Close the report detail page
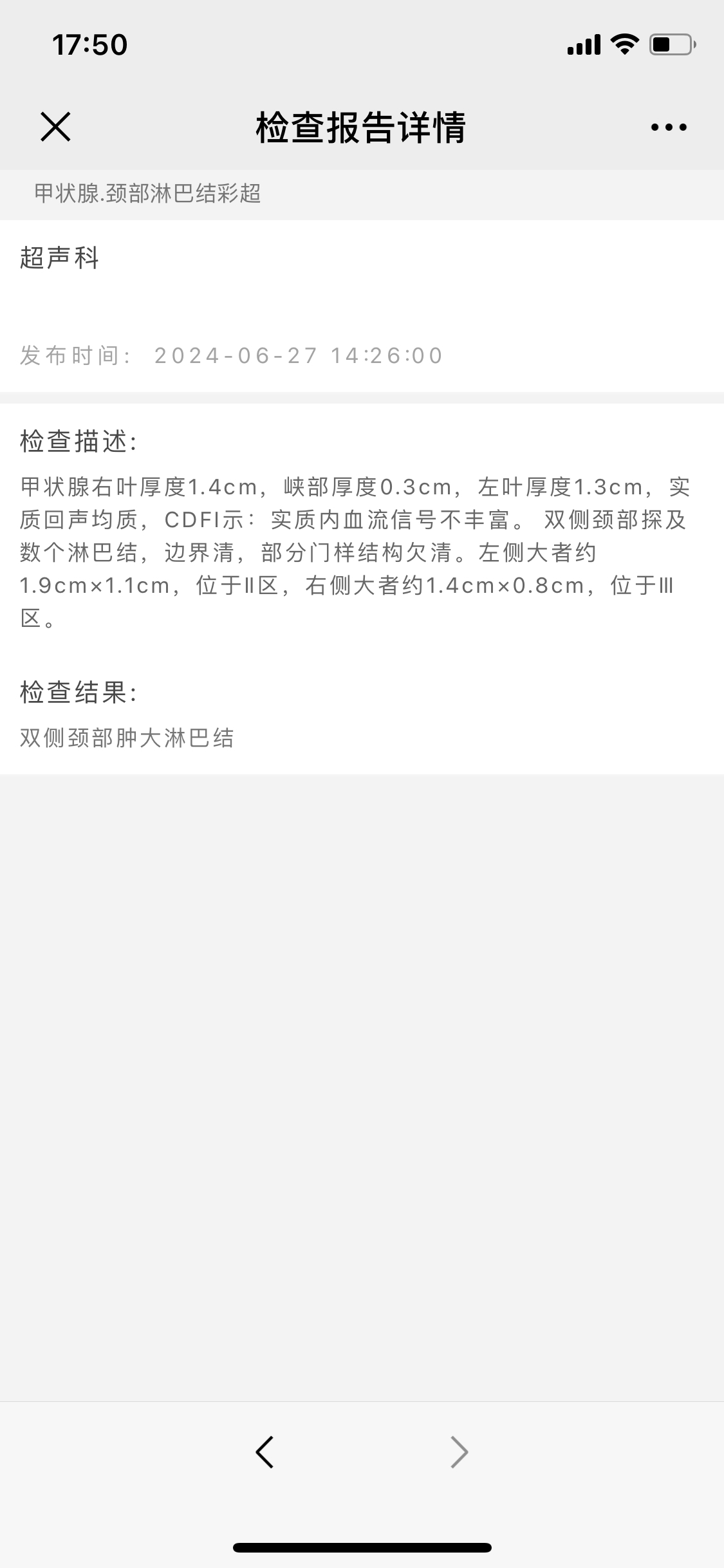The height and width of the screenshot is (1568, 724). coord(55,126)
